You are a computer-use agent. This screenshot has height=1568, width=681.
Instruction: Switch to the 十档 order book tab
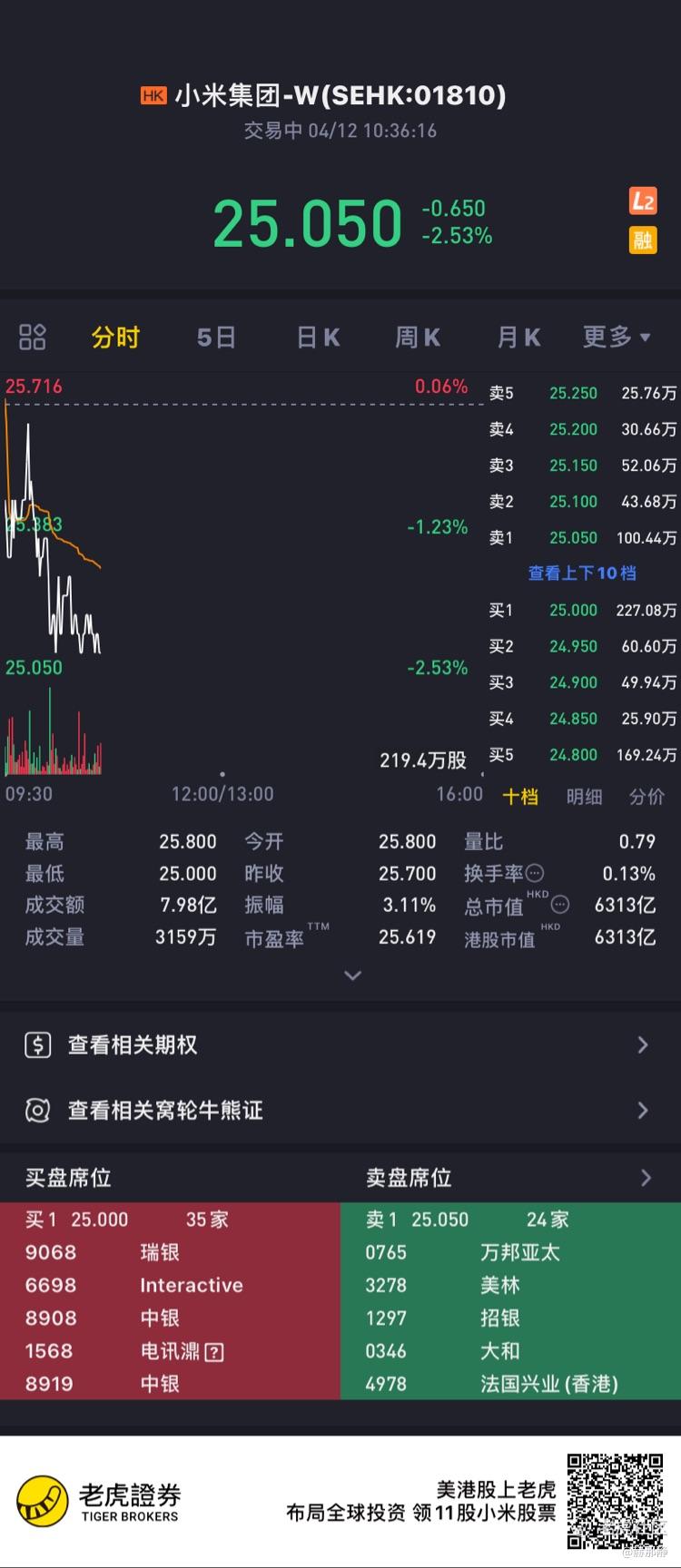pyautogui.click(x=520, y=797)
